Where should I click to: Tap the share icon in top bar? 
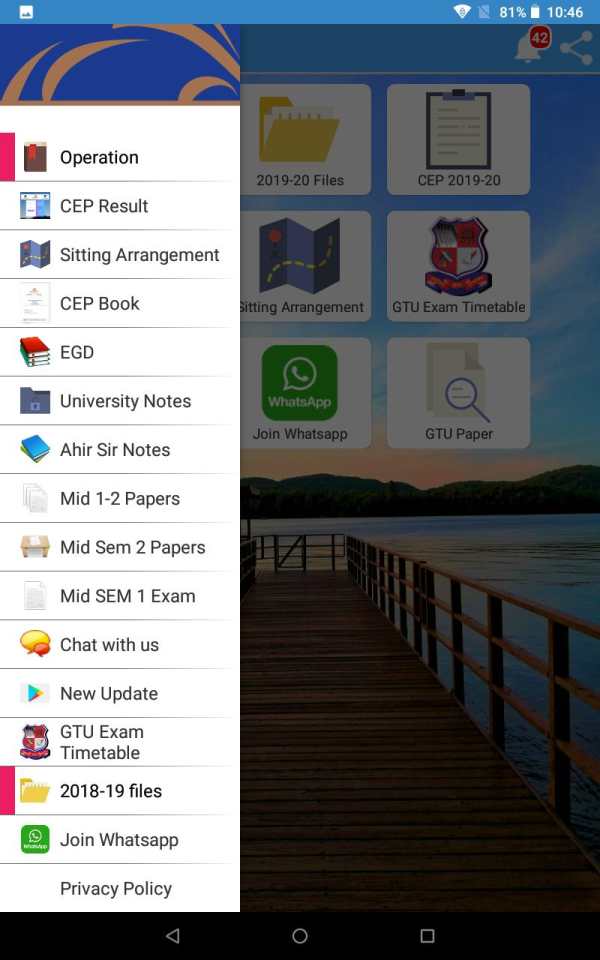(x=577, y=48)
